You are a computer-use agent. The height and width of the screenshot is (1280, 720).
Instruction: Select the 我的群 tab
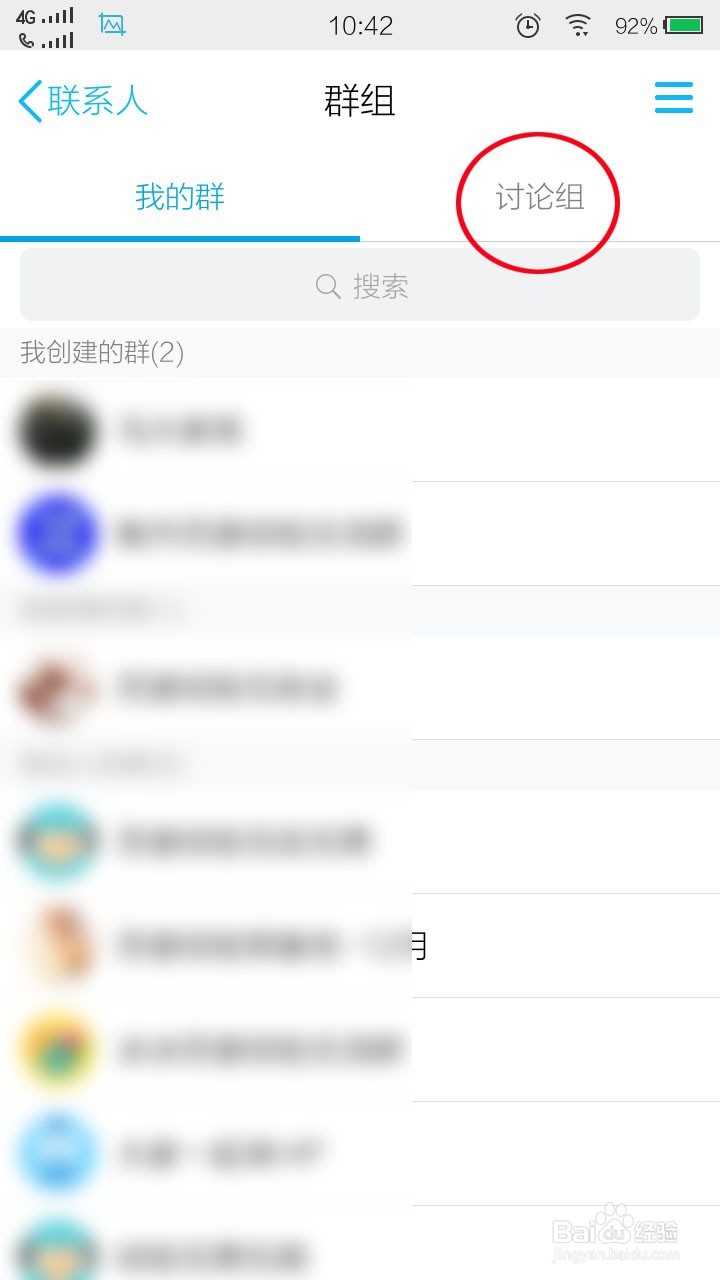point(180,199)
